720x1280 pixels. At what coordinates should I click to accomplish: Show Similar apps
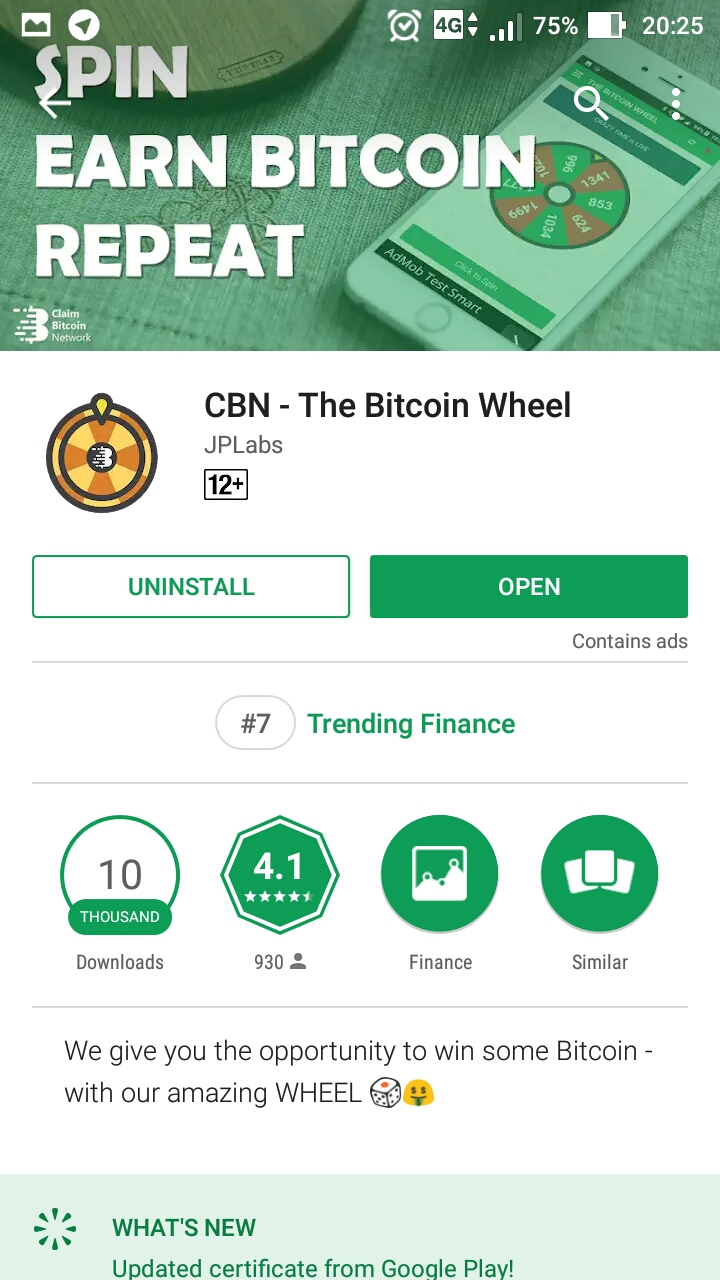pyautogui.click(x=600, y=875)
